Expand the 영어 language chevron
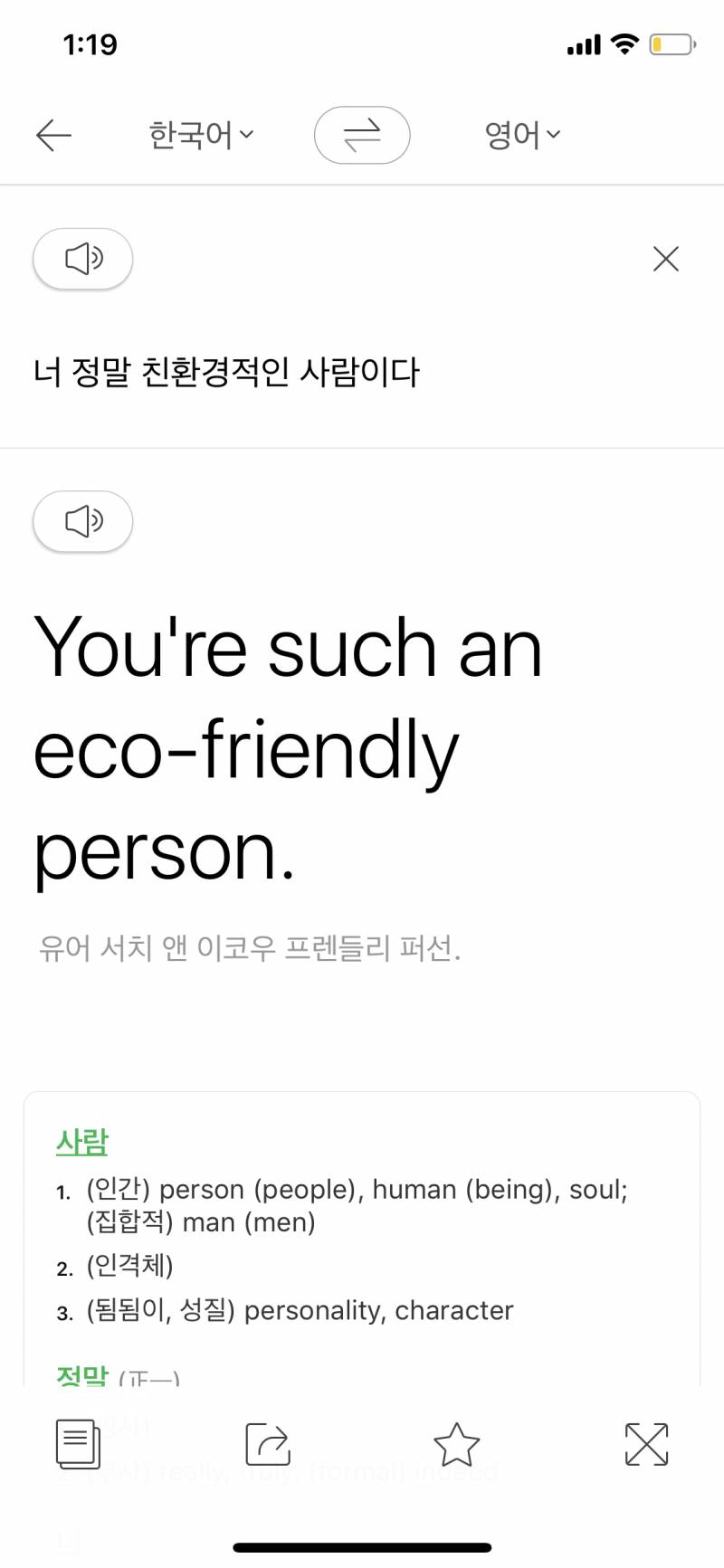The height and width of the screenshot is (1568, 724). pos(554,136)
